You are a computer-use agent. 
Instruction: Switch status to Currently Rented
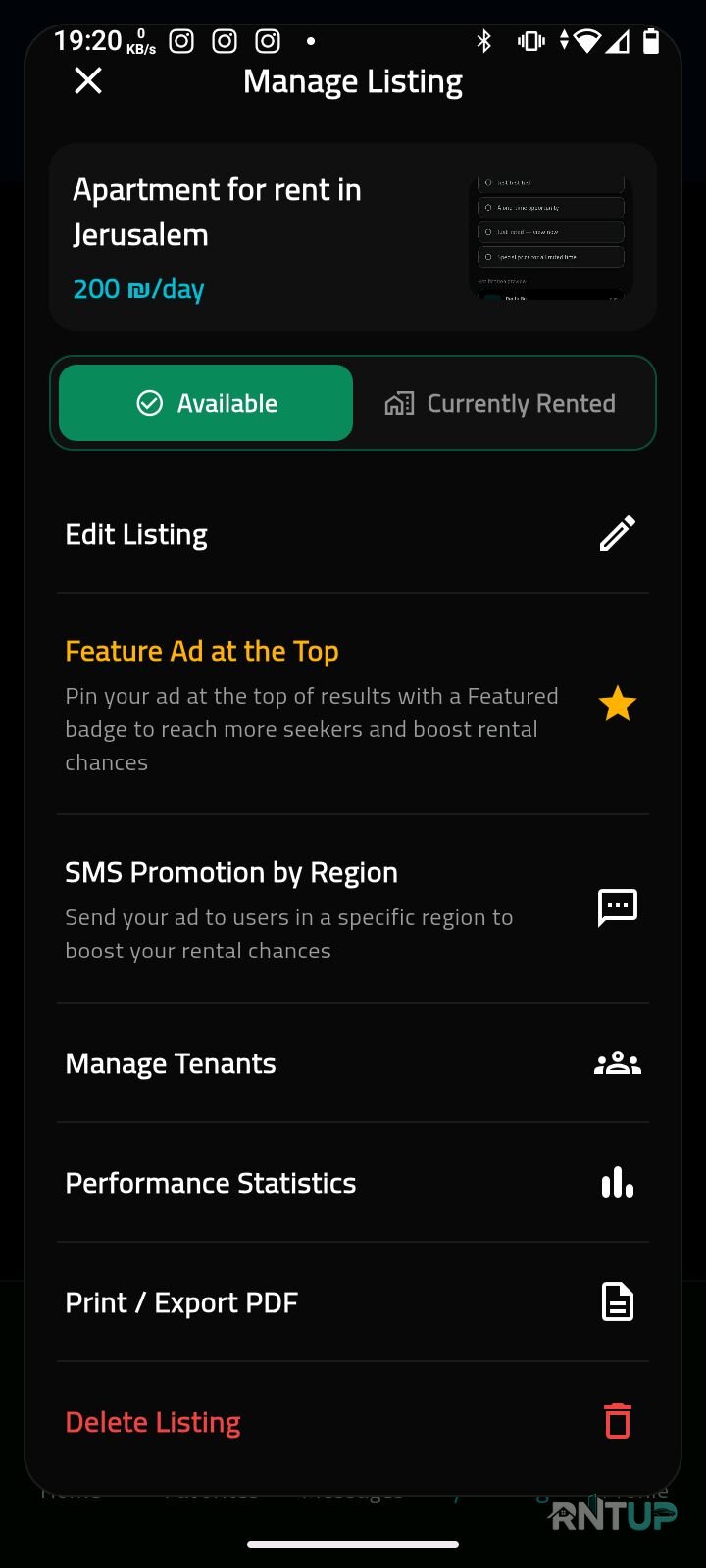click(x=500, y=403)
